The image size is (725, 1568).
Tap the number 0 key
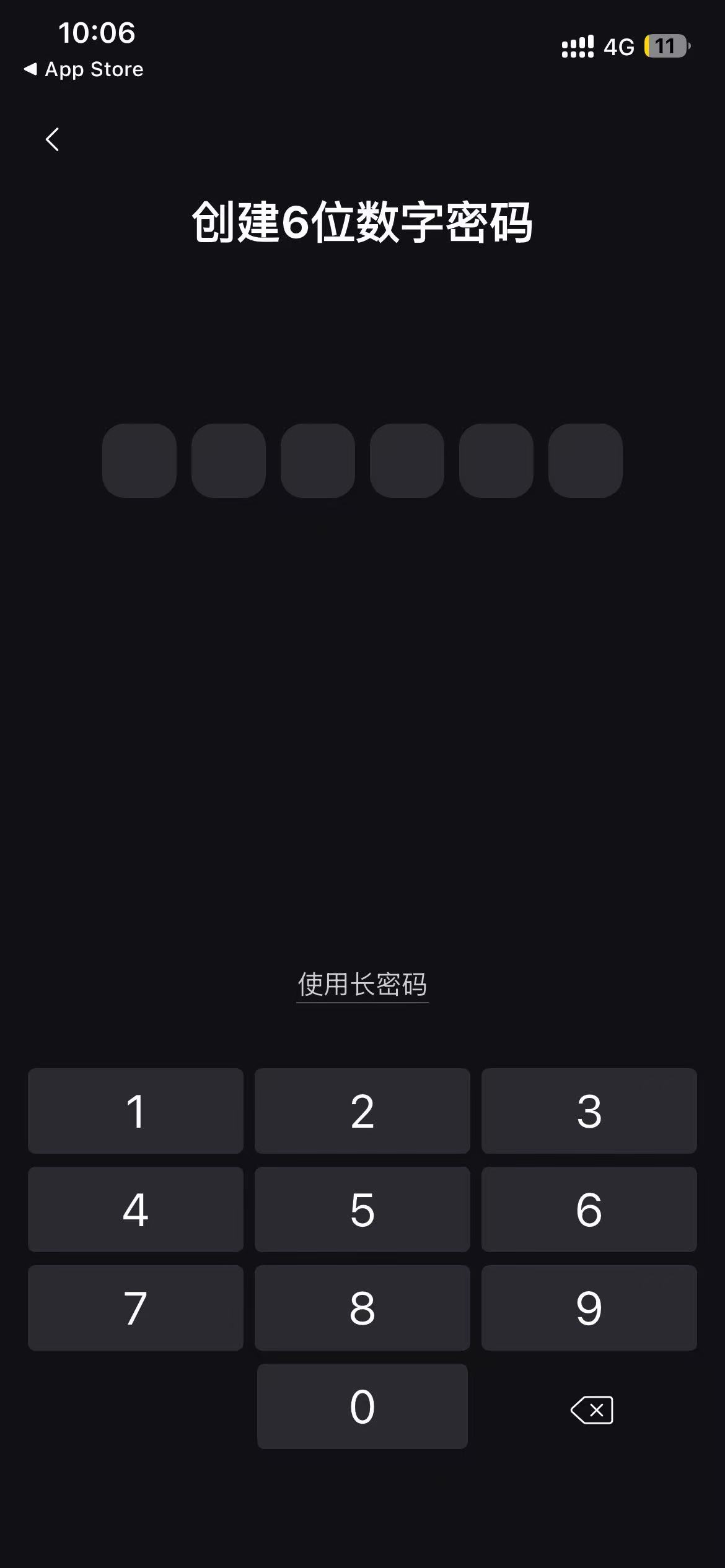[362, 1406]
